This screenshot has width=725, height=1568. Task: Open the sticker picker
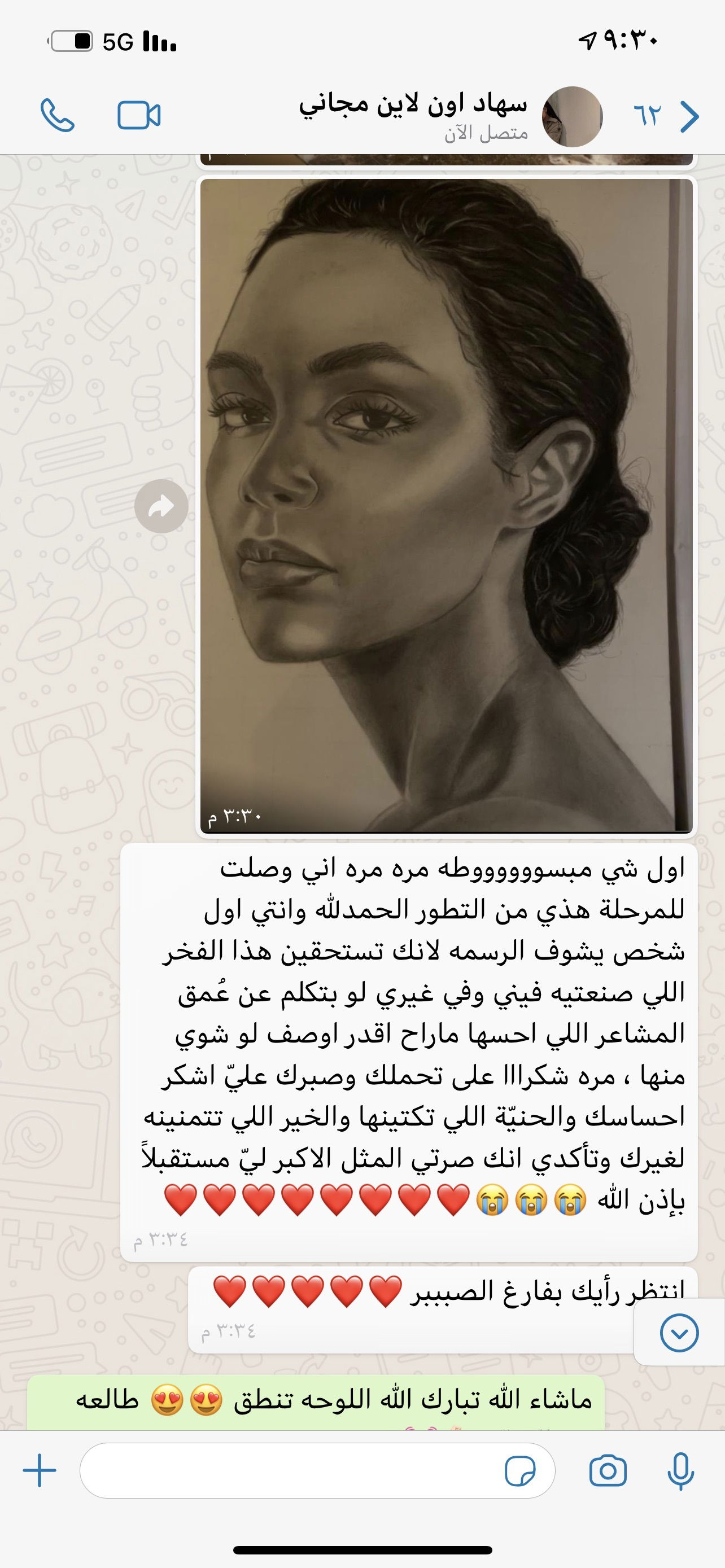[521, 1471]
